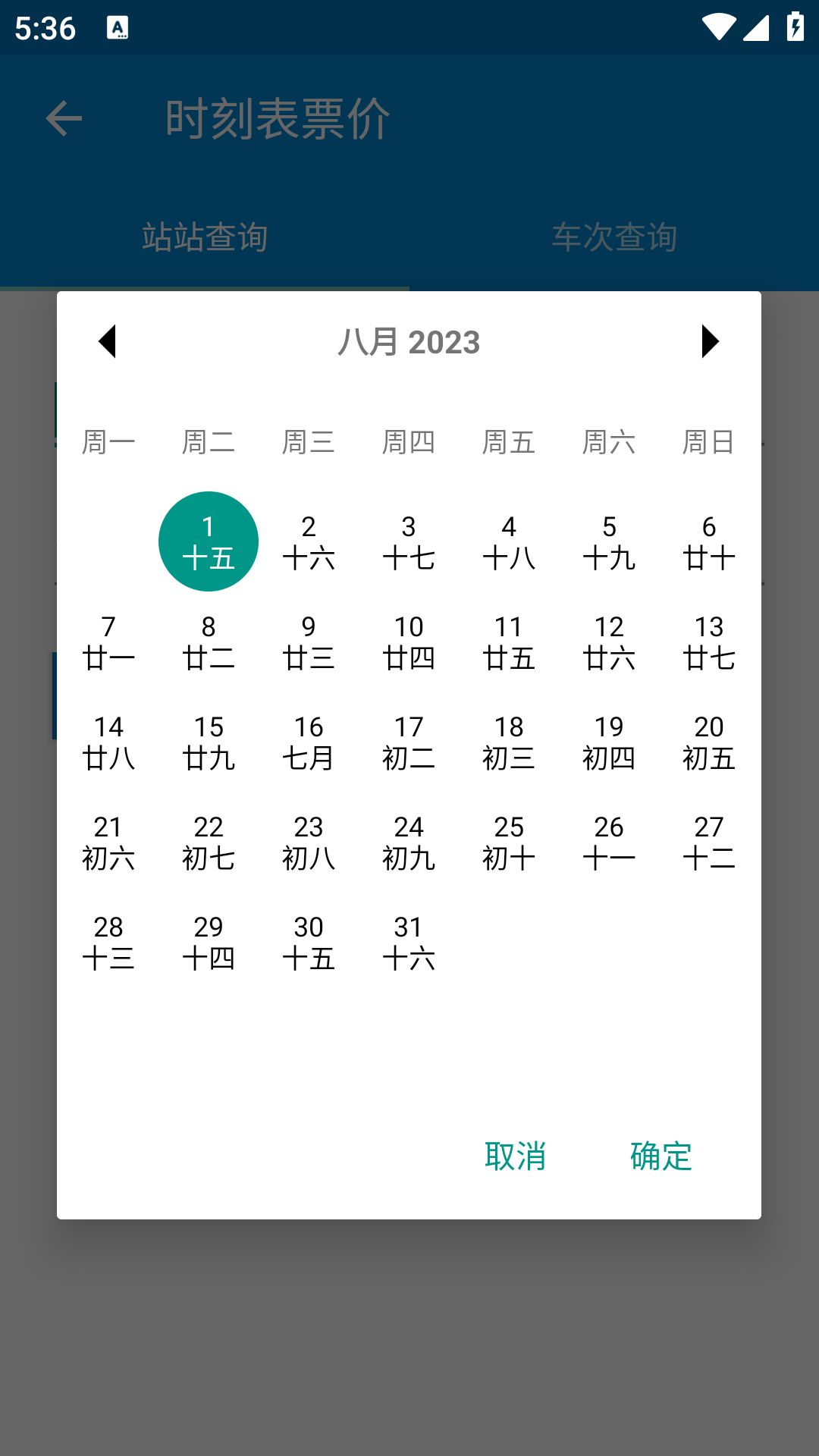Select the highlighted date August 1
This screenshot has width=819, height=1456.
[209, 541]
